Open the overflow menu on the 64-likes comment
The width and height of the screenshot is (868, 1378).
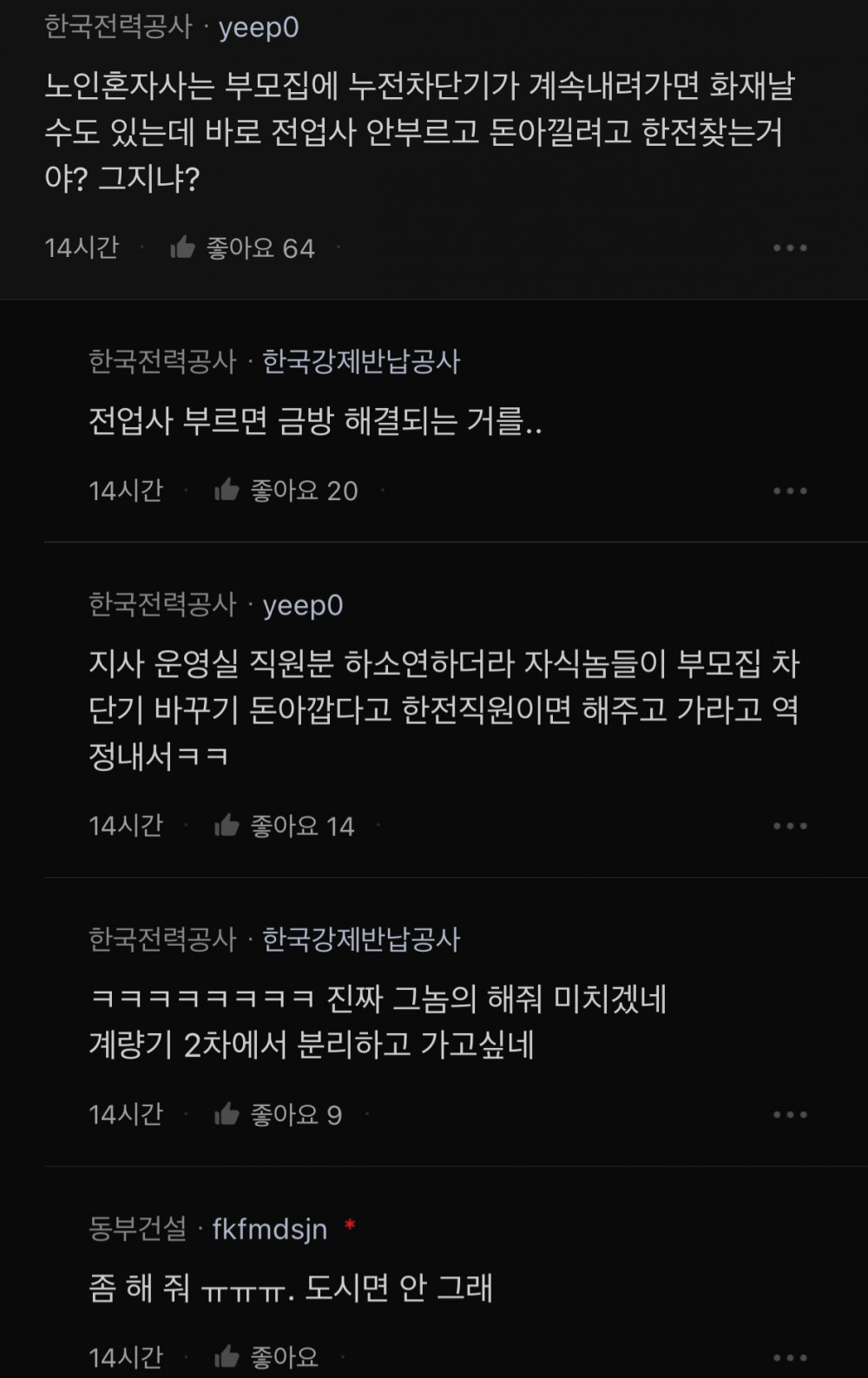click(x=790, y=248)
